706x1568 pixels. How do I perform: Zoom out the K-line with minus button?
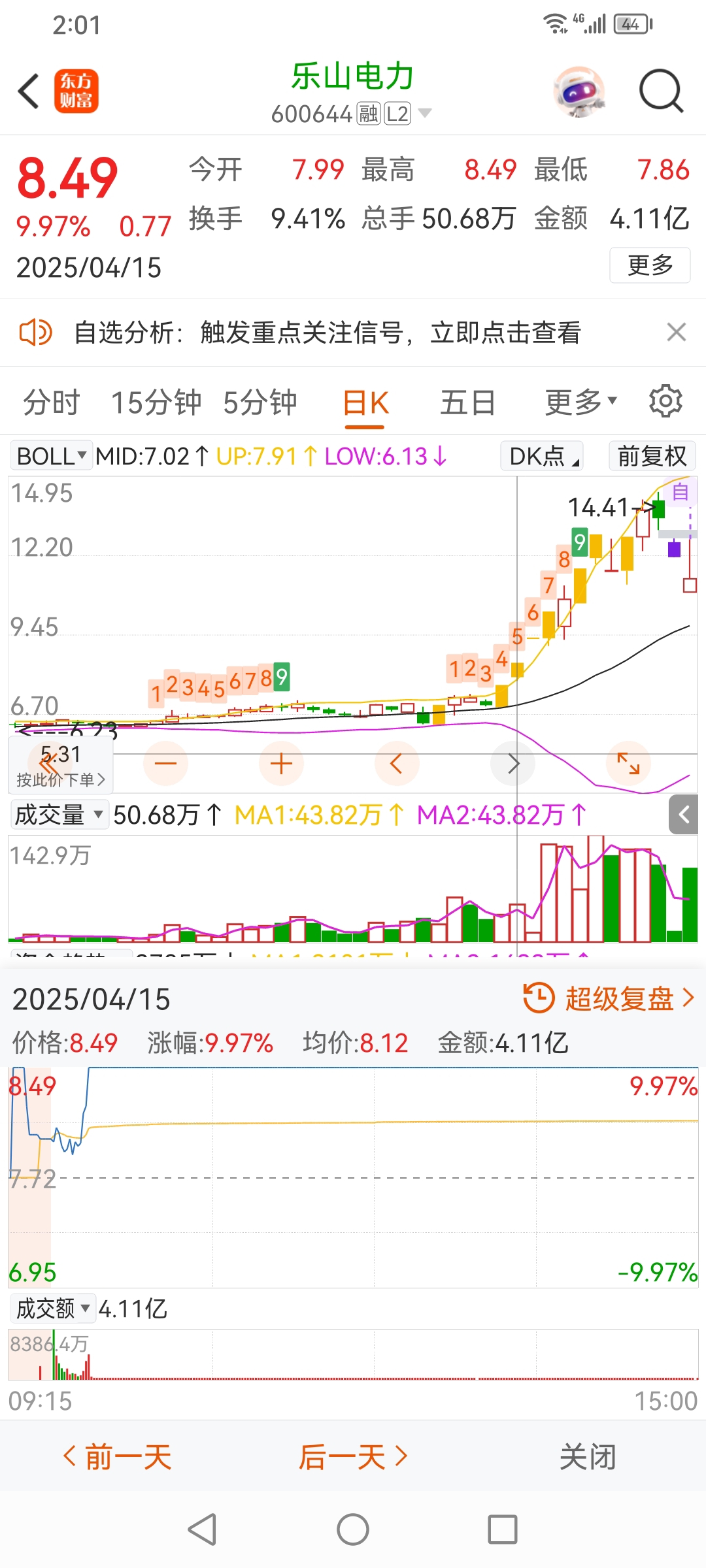[x=165, y=763]
